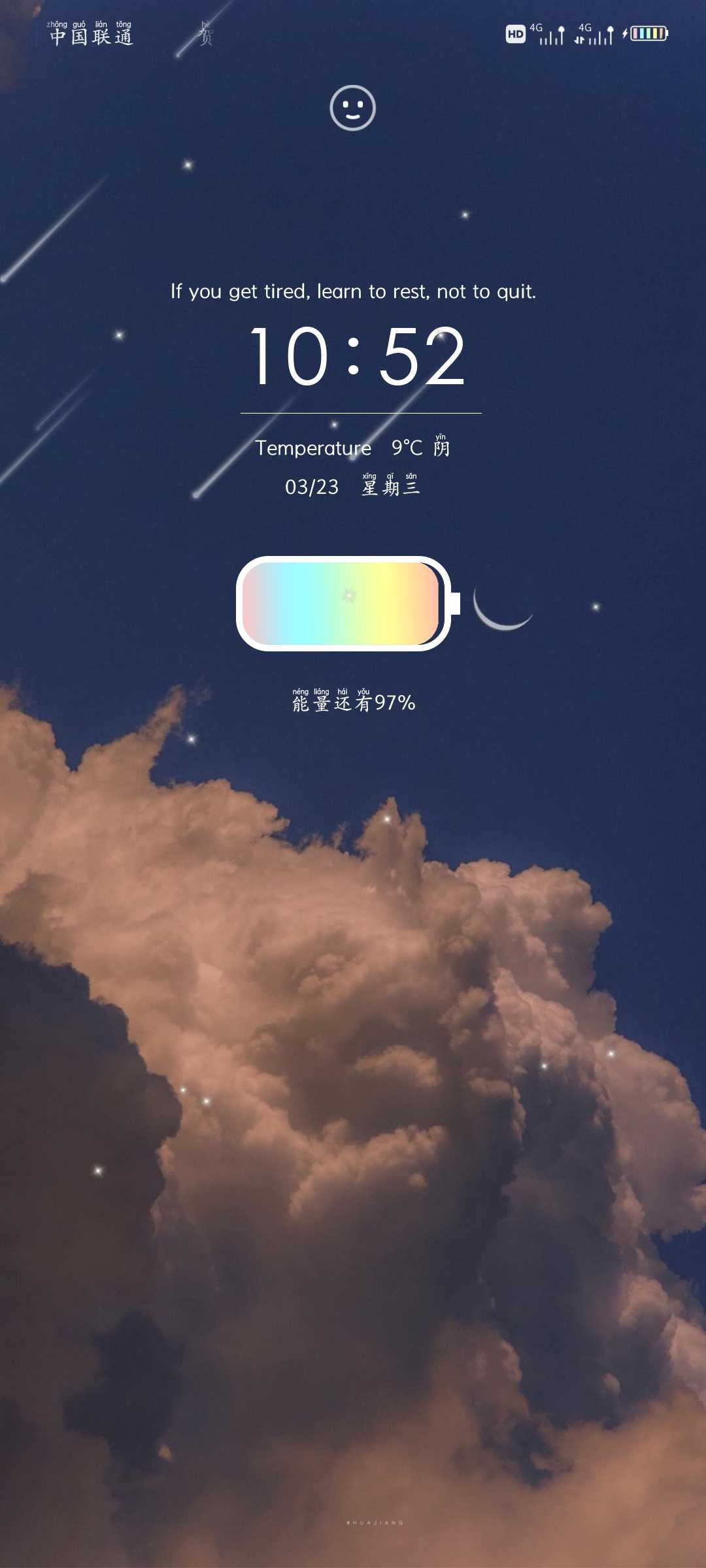The image size is (706, 1568).
Task: Tap the face unlock smiley icon
Action: [x=352, y=108]
